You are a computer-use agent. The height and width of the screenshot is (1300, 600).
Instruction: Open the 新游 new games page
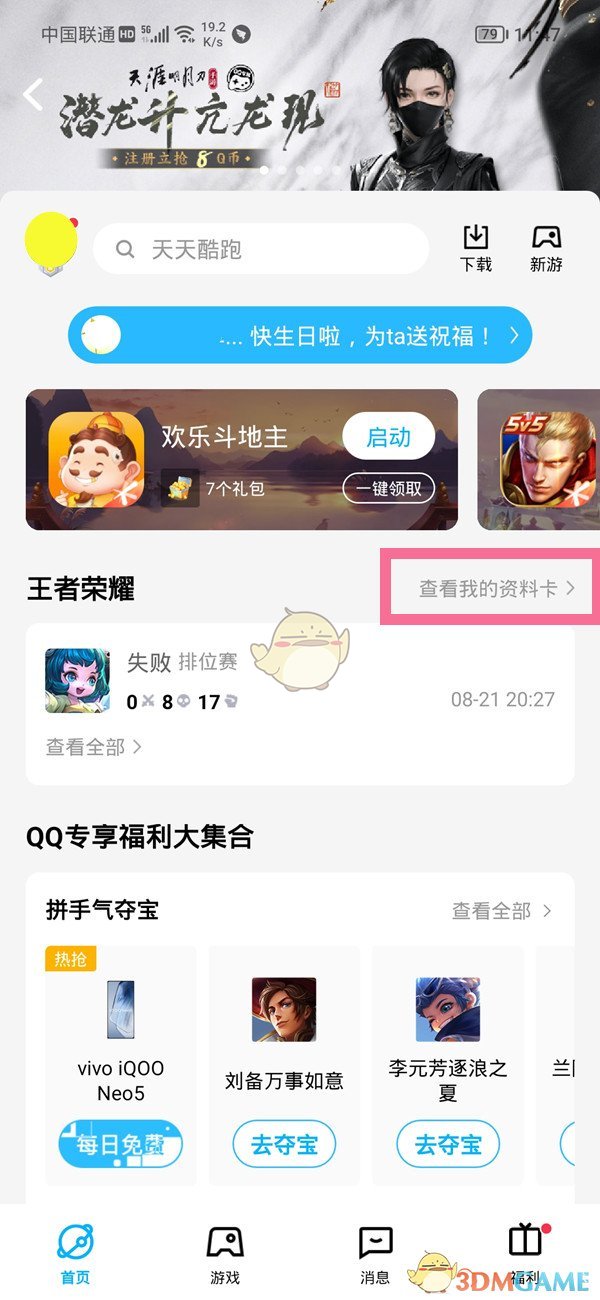546,248
